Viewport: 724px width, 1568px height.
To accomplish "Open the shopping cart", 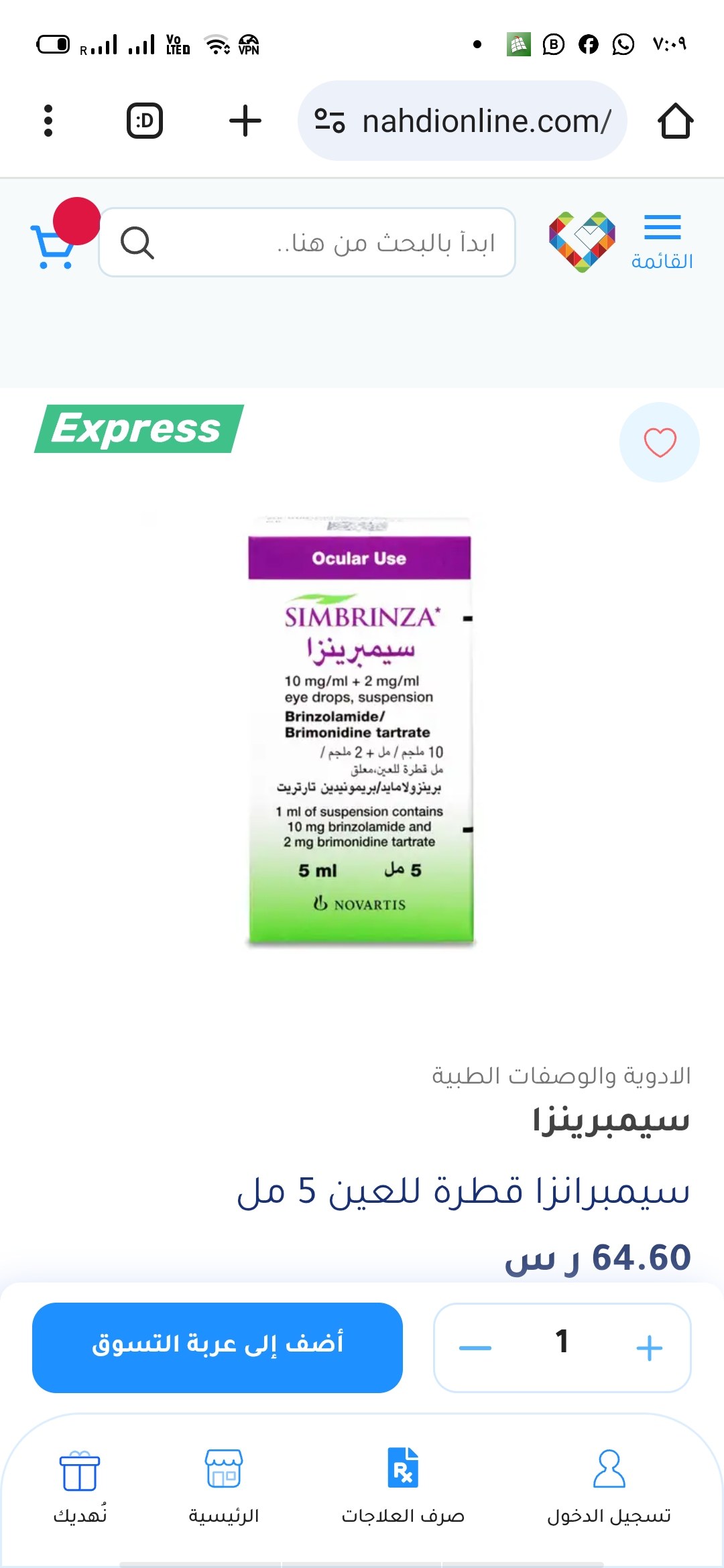I will 54,245.
